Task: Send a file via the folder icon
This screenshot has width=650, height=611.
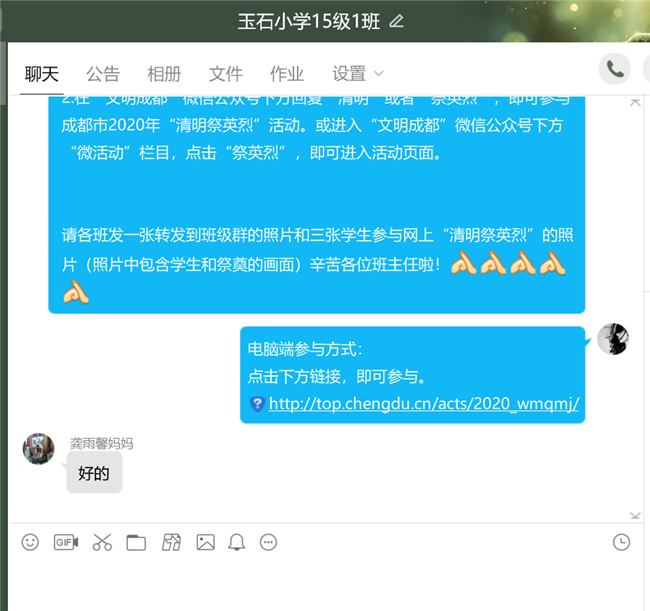Action: coord(136,542)
